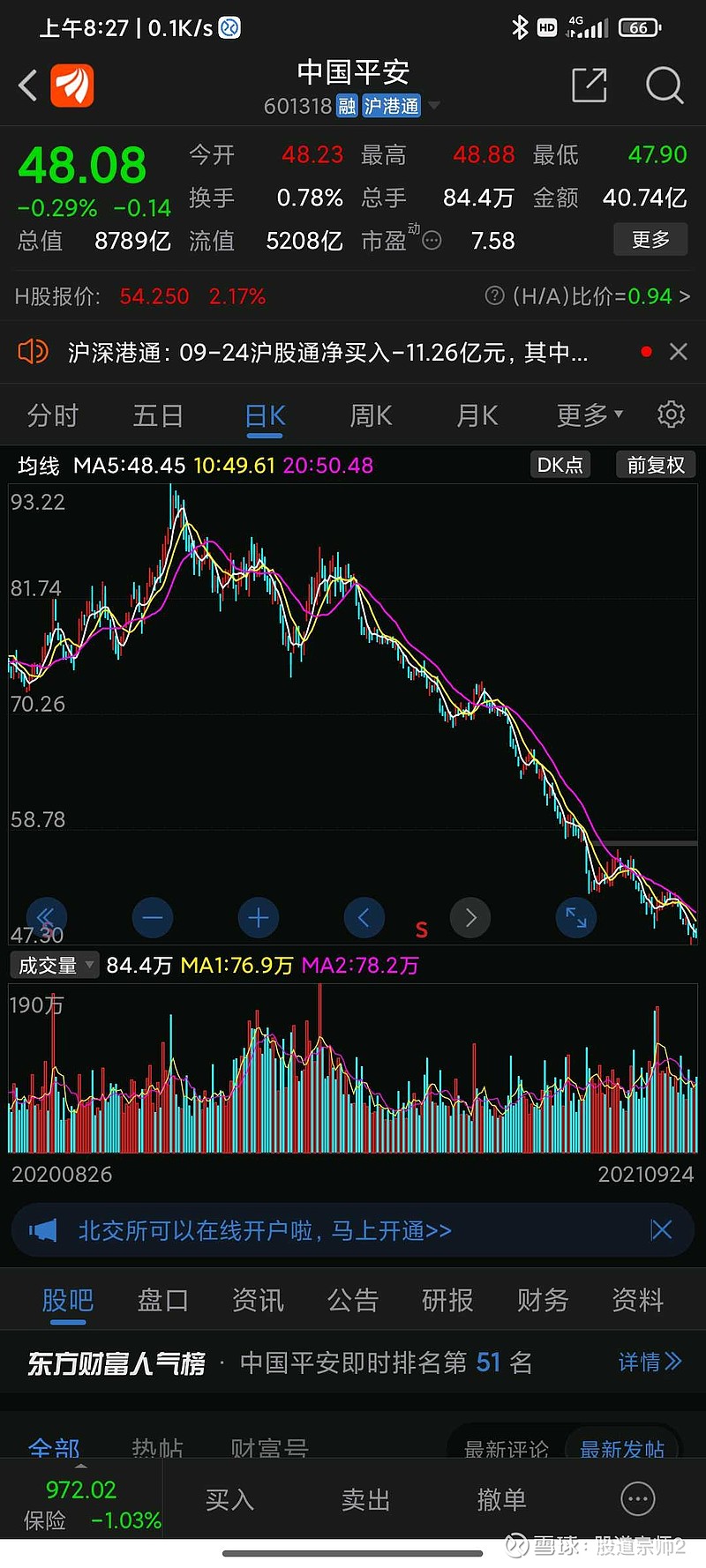The image size is (706, 1568).
Task: Tap 买入 to buy the stock
Action: [229, 1499]
